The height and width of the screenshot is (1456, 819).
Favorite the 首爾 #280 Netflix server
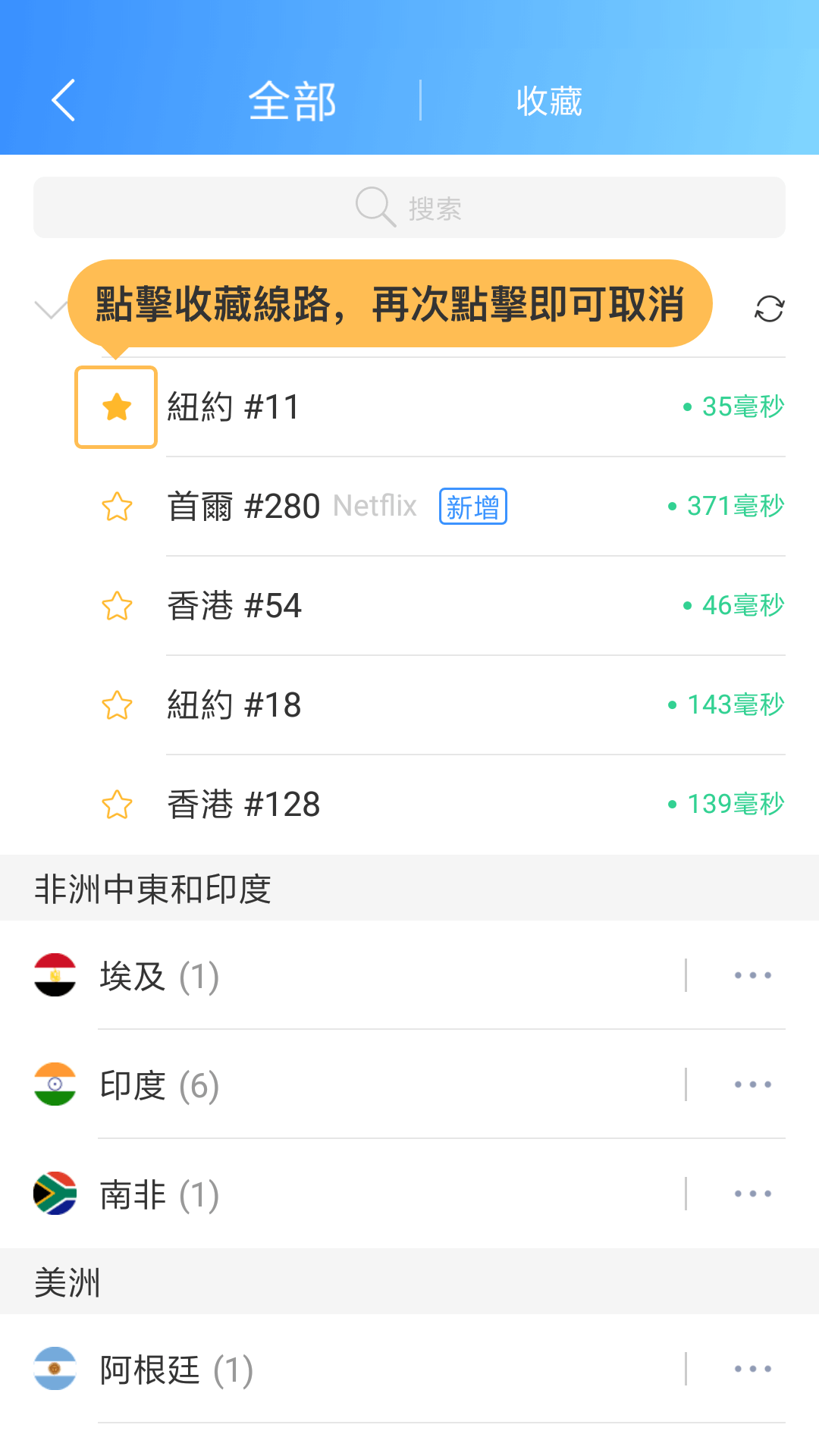point(117,507)
